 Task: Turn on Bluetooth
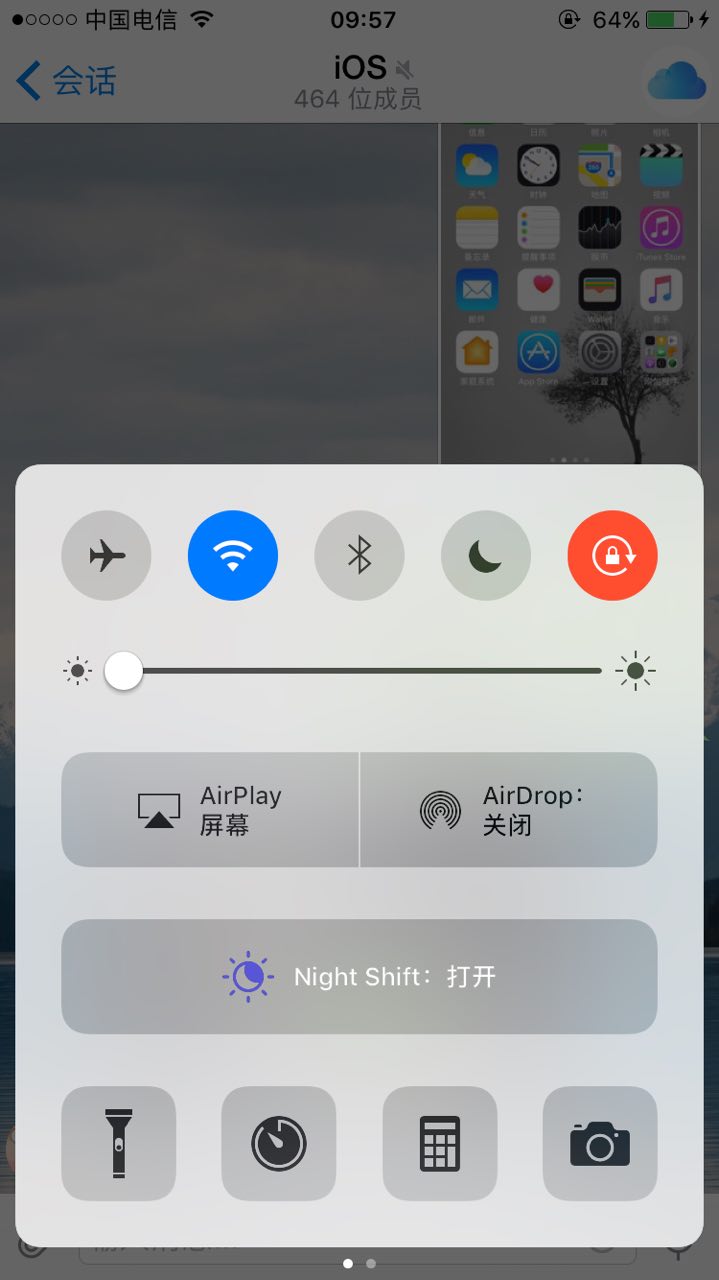(x=359, y=556)
